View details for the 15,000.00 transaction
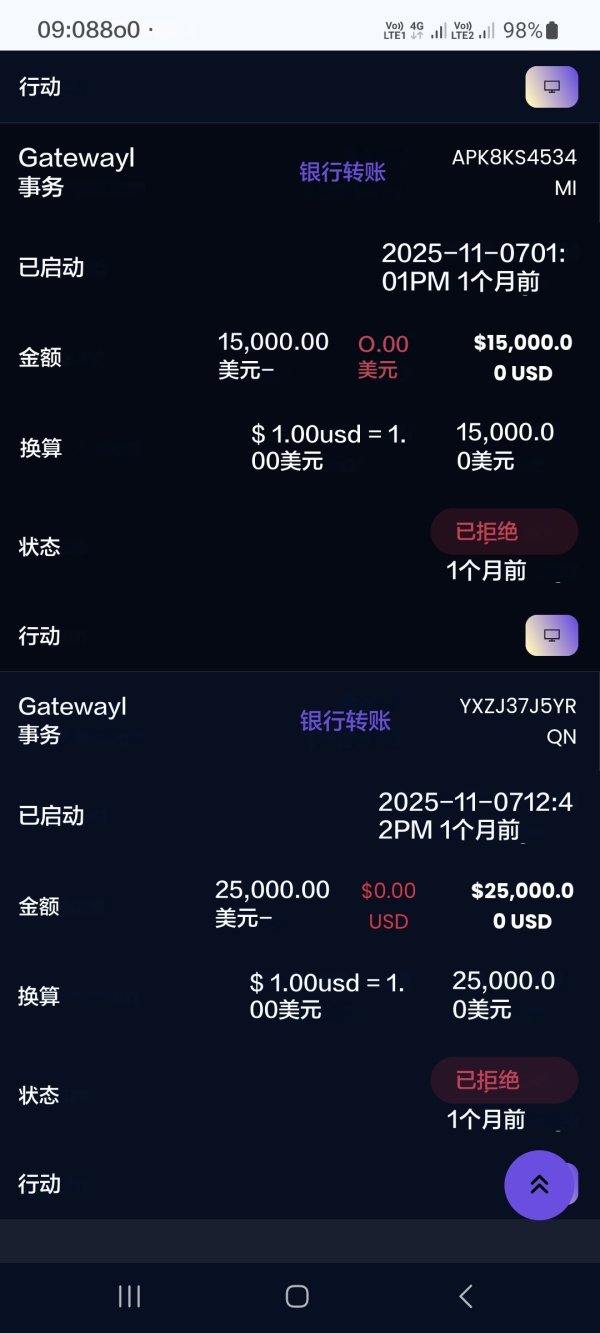The height and width of the screenshot is (1333, 600). click(551, 635)
